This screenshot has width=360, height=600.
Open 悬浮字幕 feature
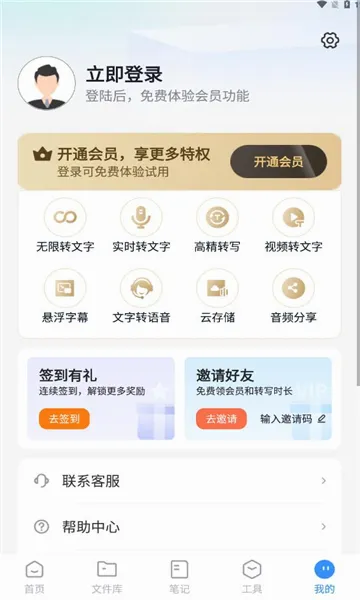(65, 297)
